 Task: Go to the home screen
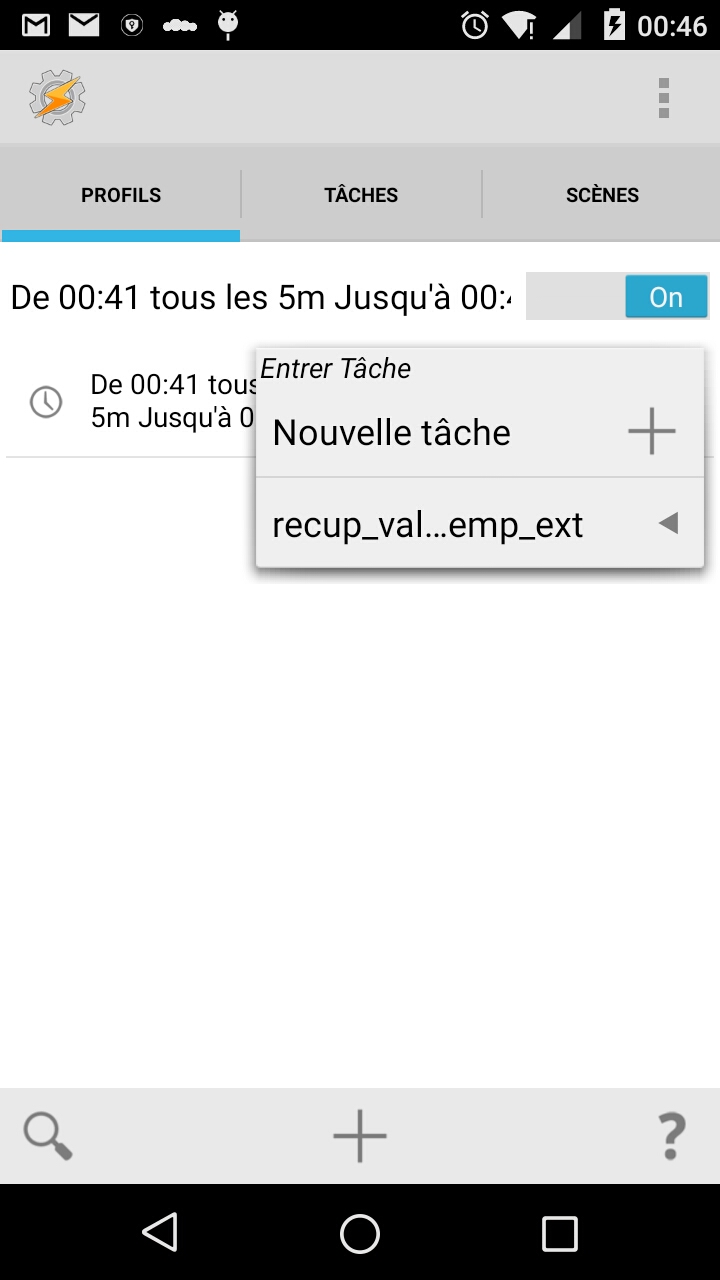tap(360, 1233)
